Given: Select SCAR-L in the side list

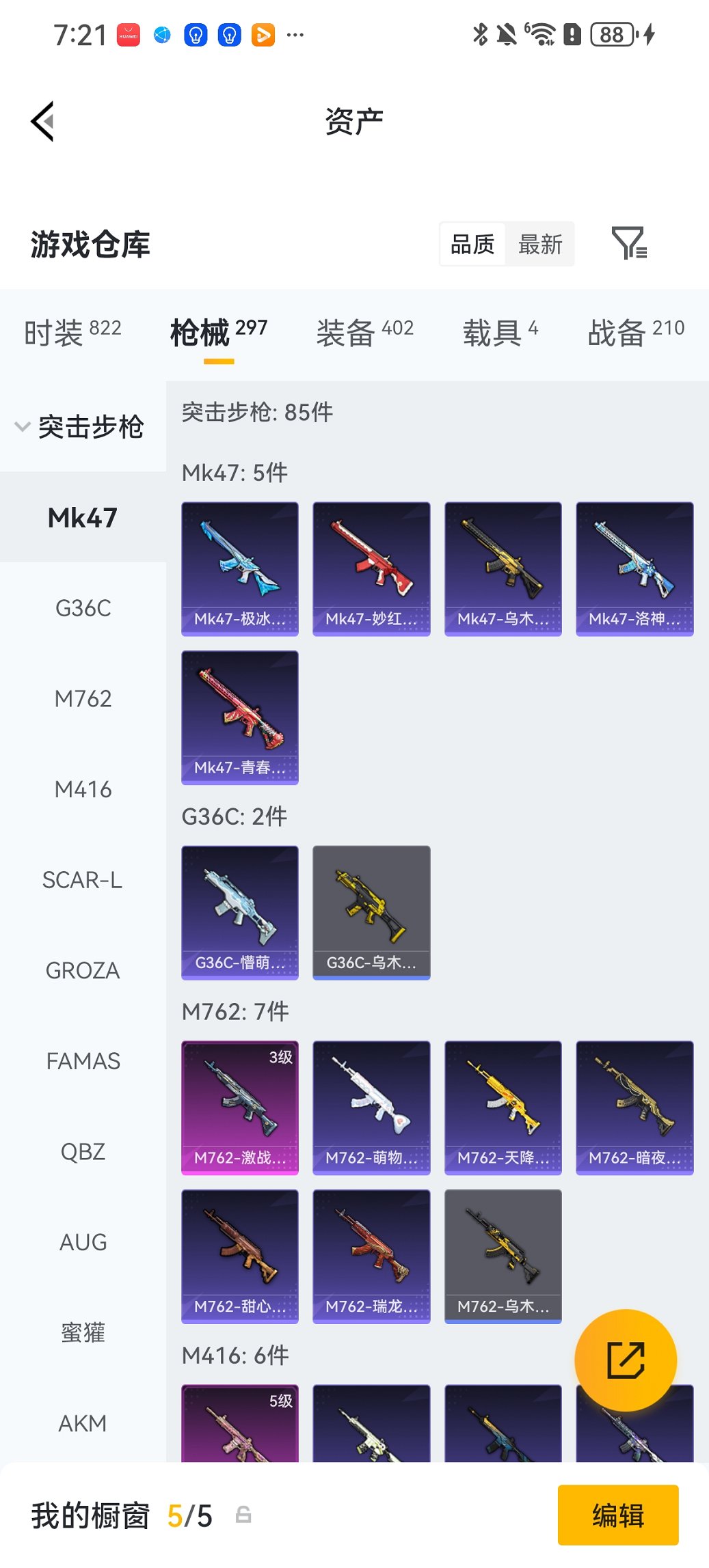Looking at the screenshot, I should (83, 880).
